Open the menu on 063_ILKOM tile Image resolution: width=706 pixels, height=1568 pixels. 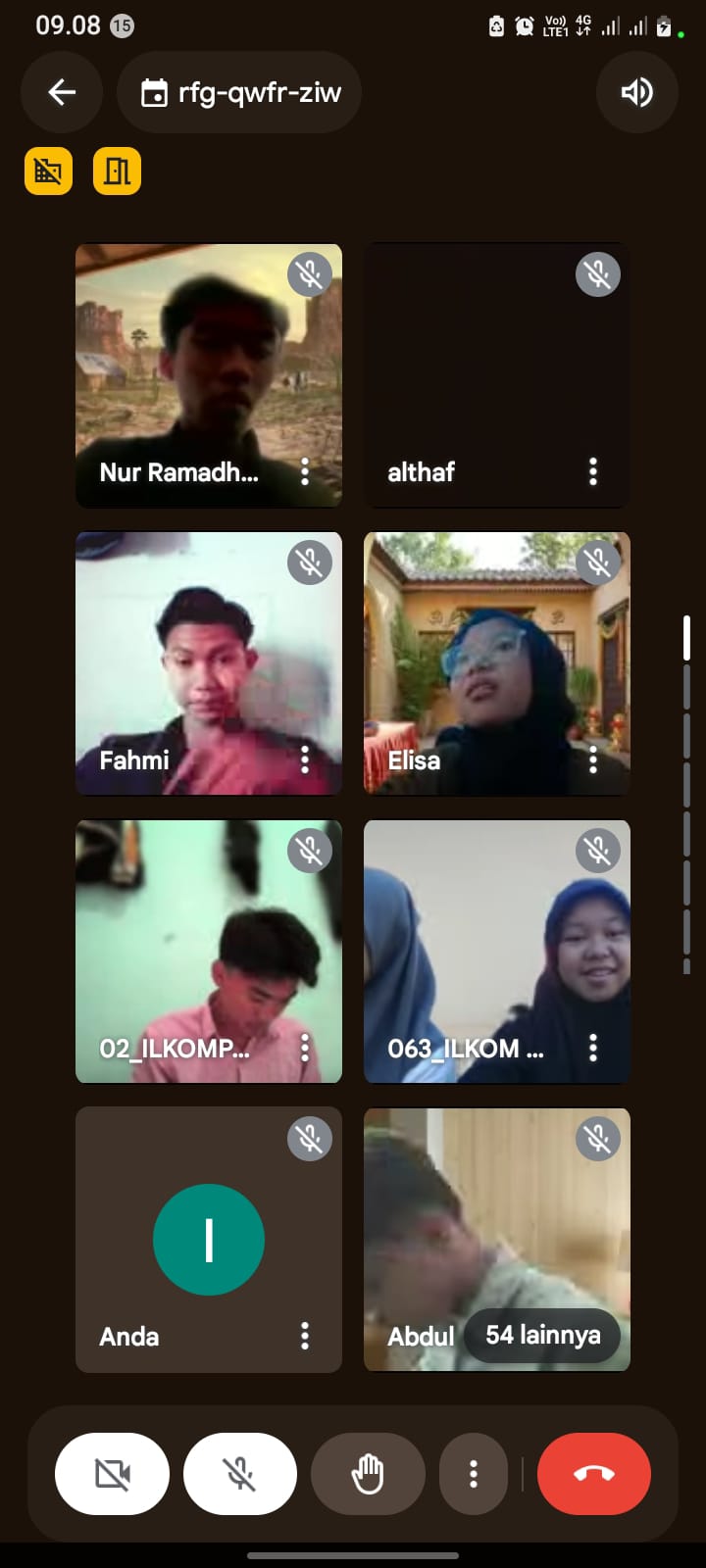(592, 1048)
